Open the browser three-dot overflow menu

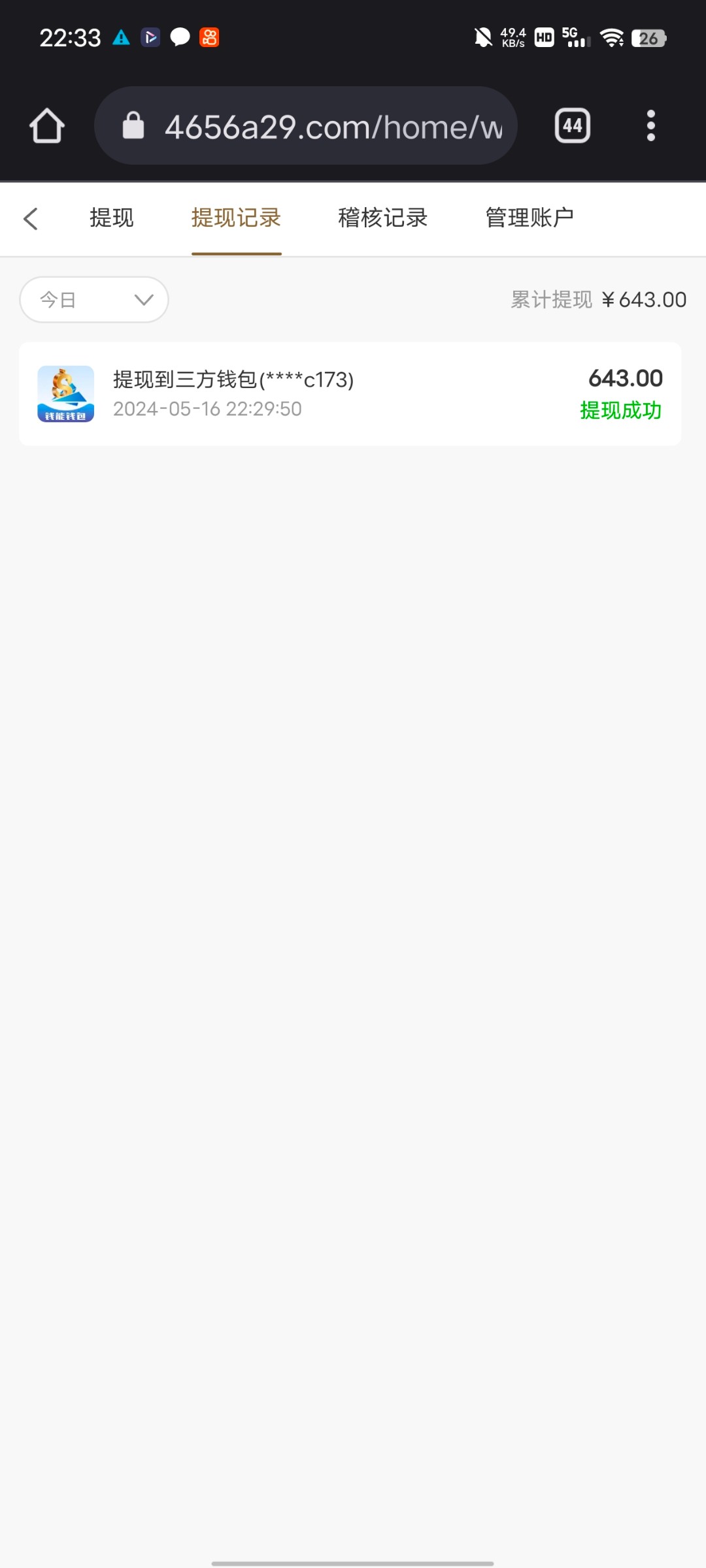tap(650, 125)
